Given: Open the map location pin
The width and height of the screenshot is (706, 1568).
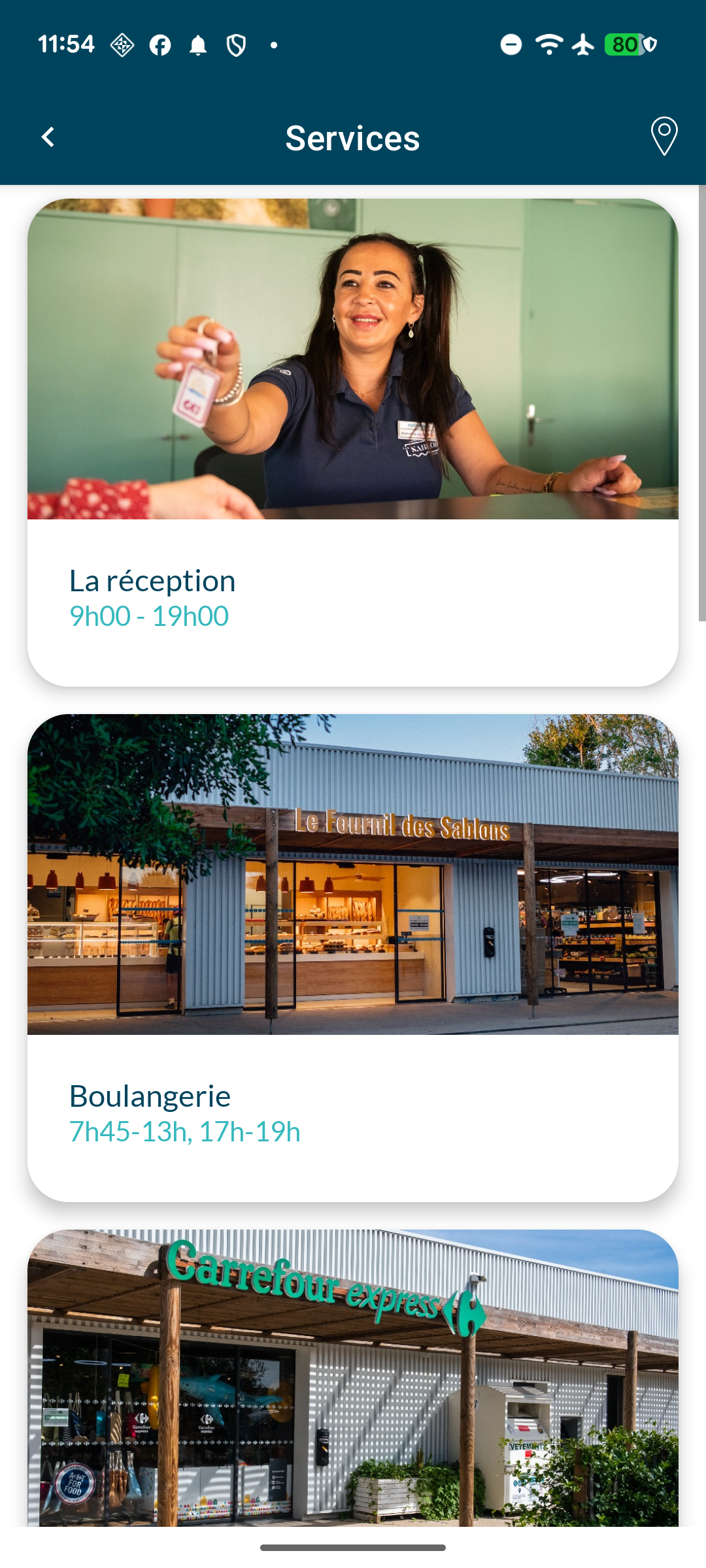Looking at the screenshot, I should 664,137.
